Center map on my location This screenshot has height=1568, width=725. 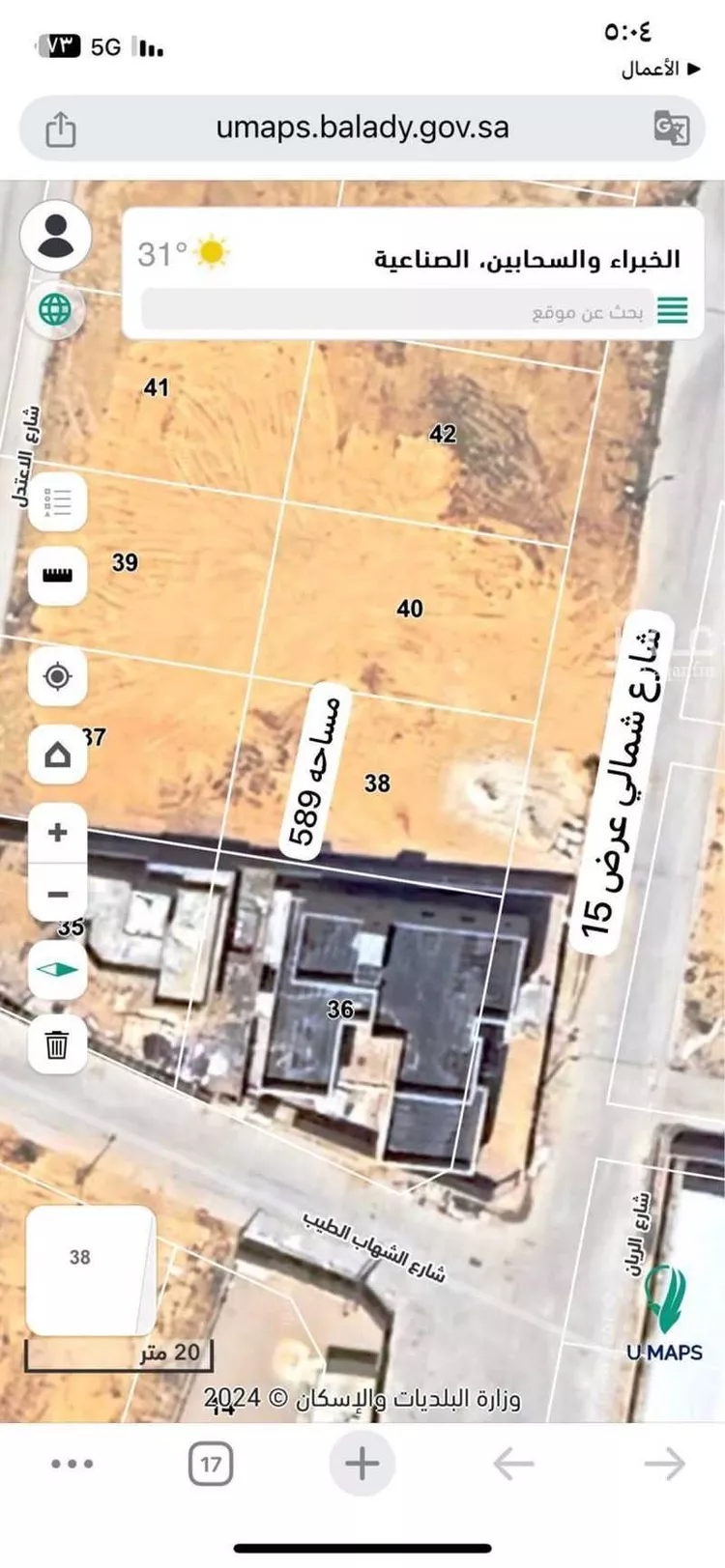point(58,676)
